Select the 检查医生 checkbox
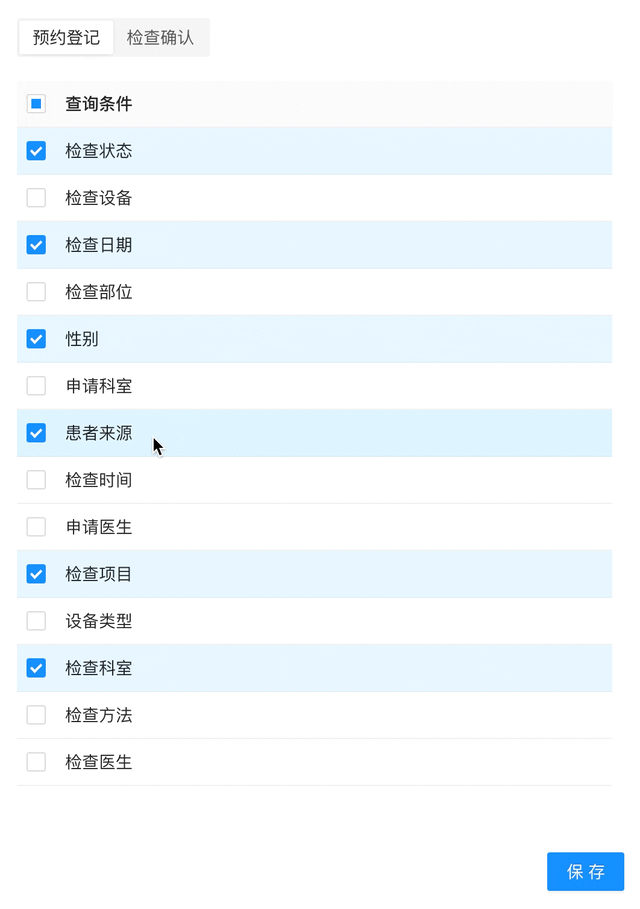The image size is (640, 909). [36, 762]
